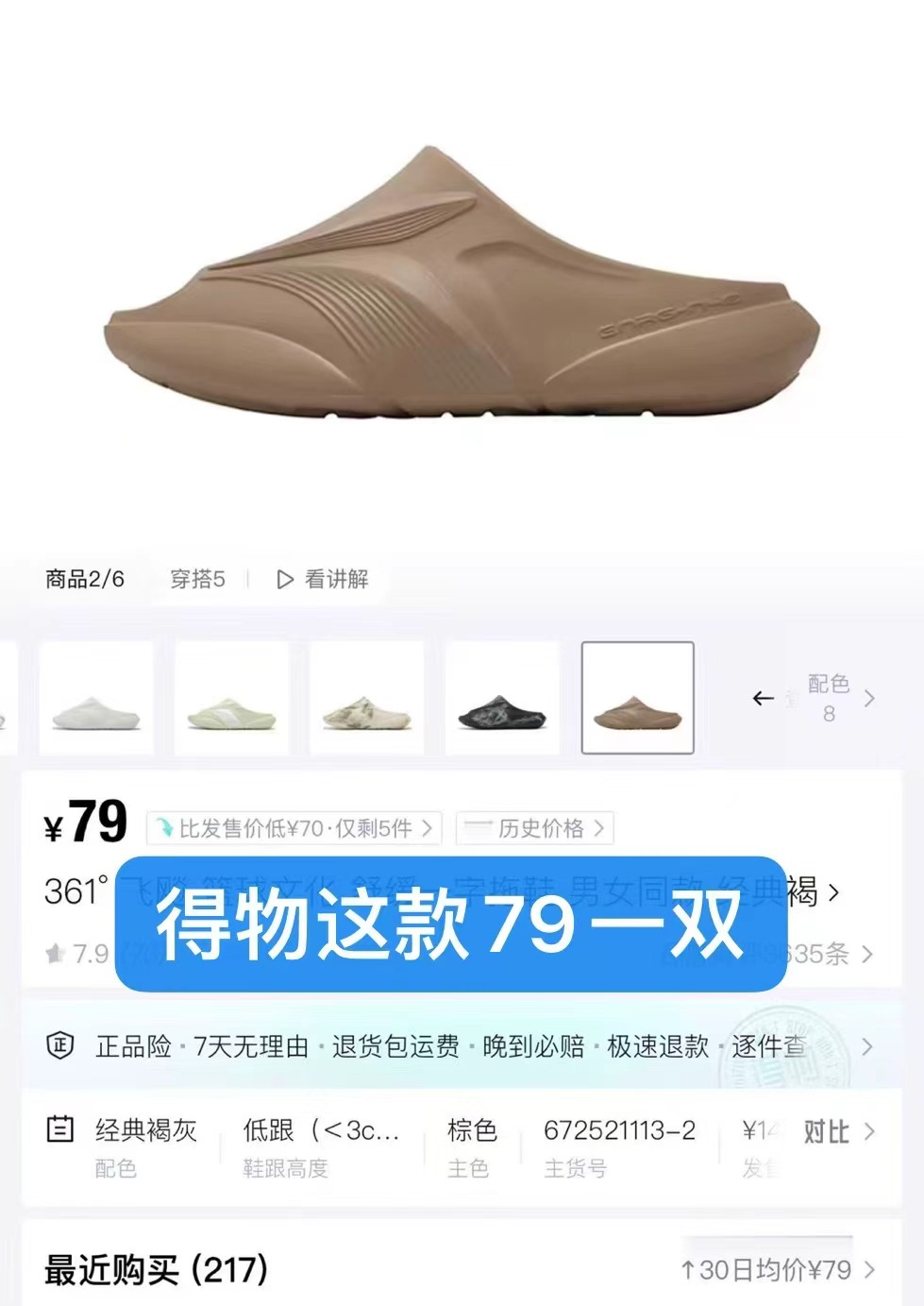Image resolution: width=924 pixels, height=1306 pixels.
Task: Expand the product title chevron
Action: (x=833, y=892)
